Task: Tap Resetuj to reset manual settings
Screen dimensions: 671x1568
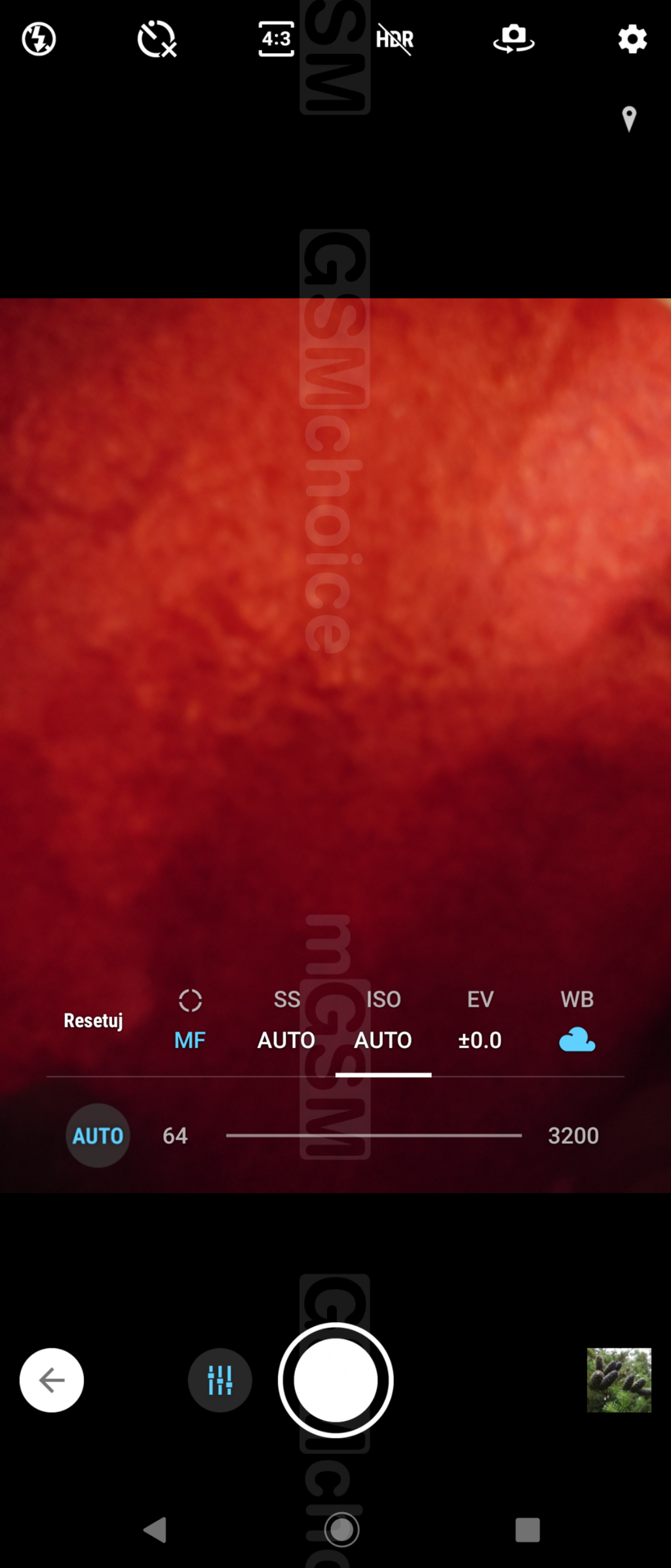Action: tap(93, 1021)
